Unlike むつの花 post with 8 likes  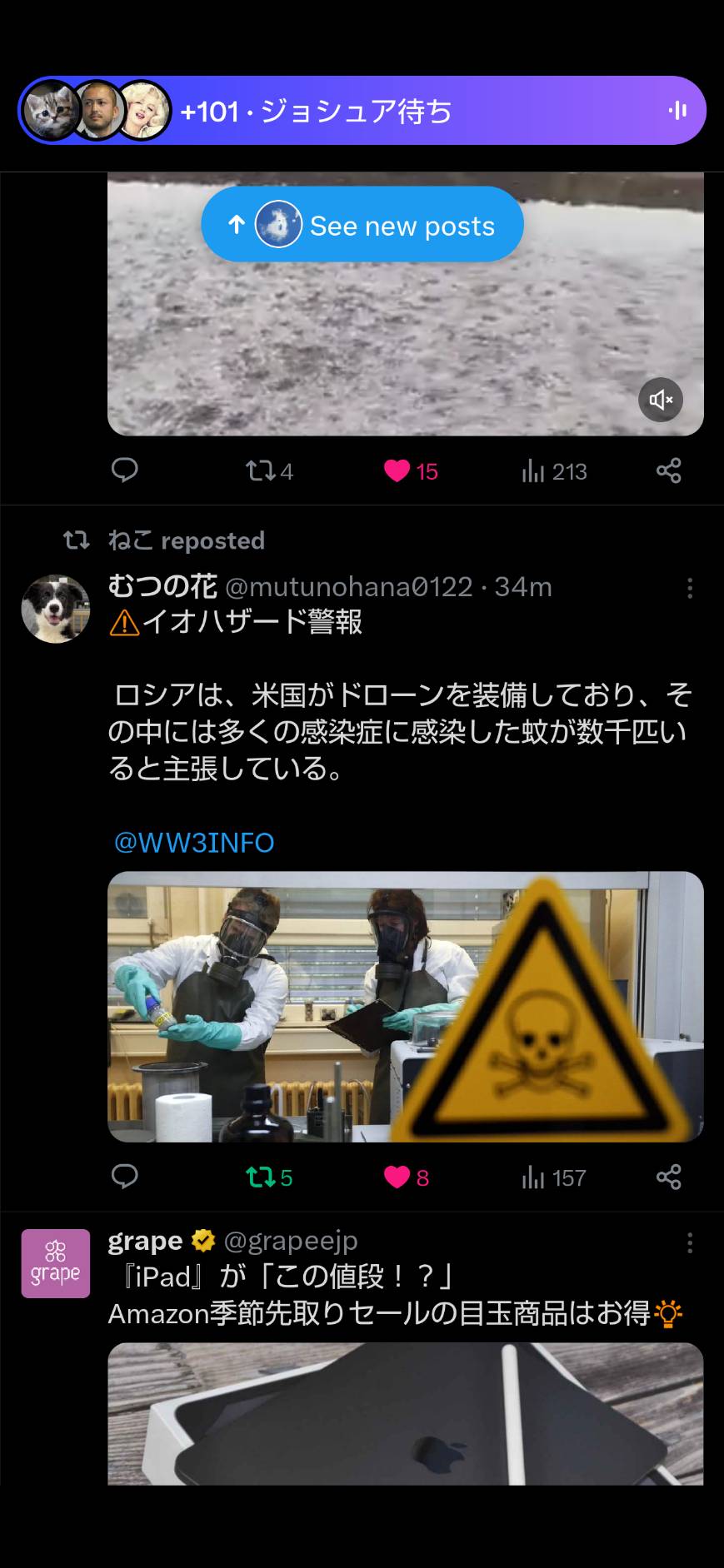[407, 1177]
